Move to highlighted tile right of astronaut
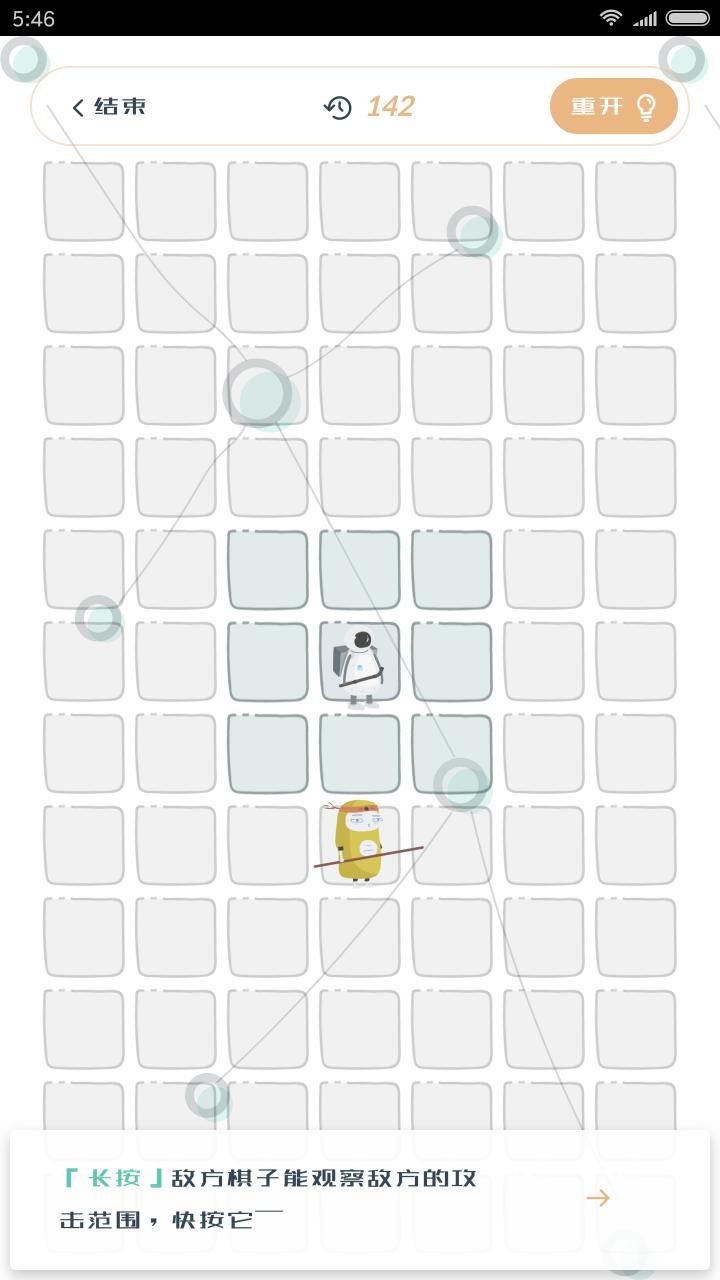 (x=452, y=661)
